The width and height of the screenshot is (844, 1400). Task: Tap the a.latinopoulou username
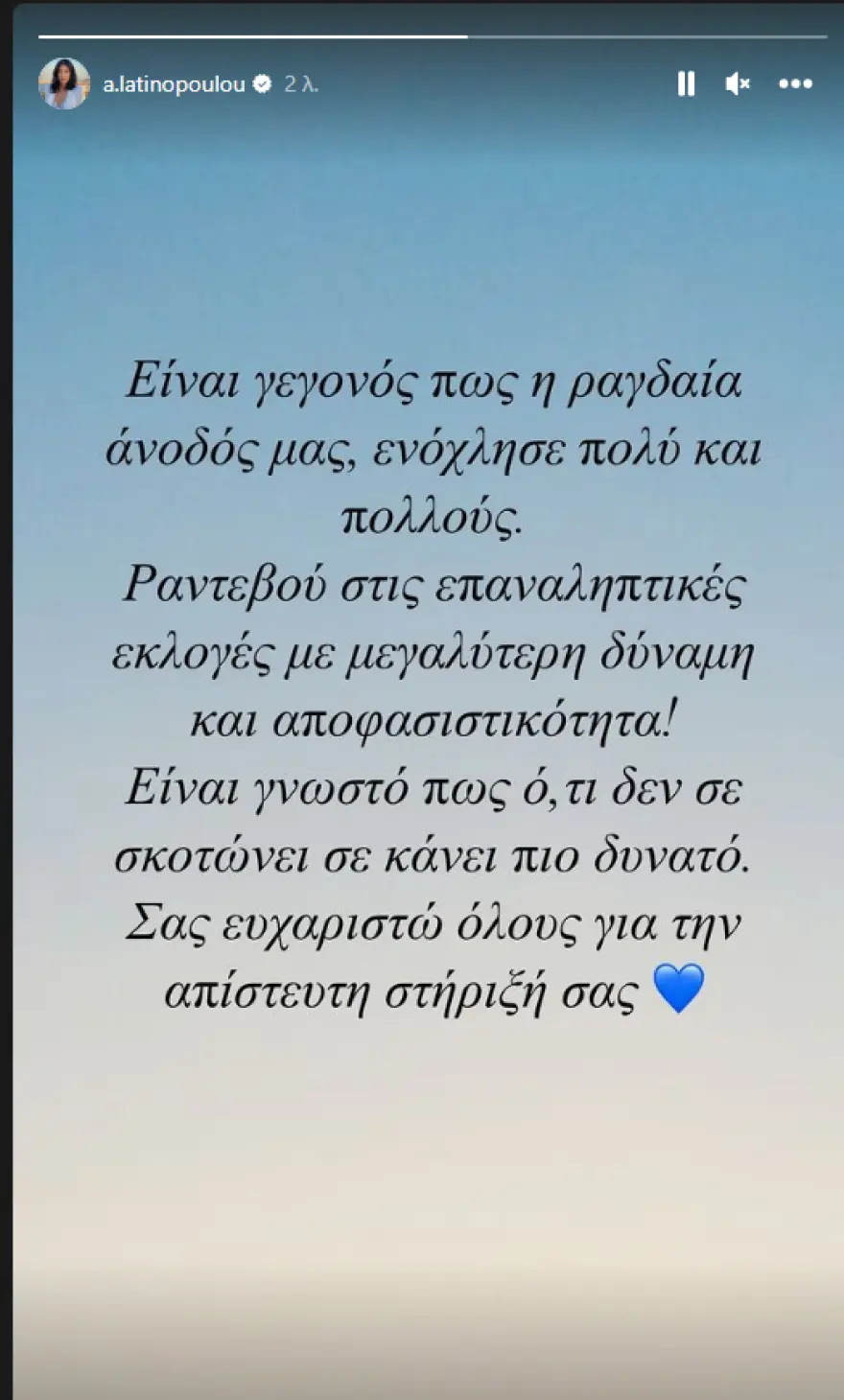point(174,85)
